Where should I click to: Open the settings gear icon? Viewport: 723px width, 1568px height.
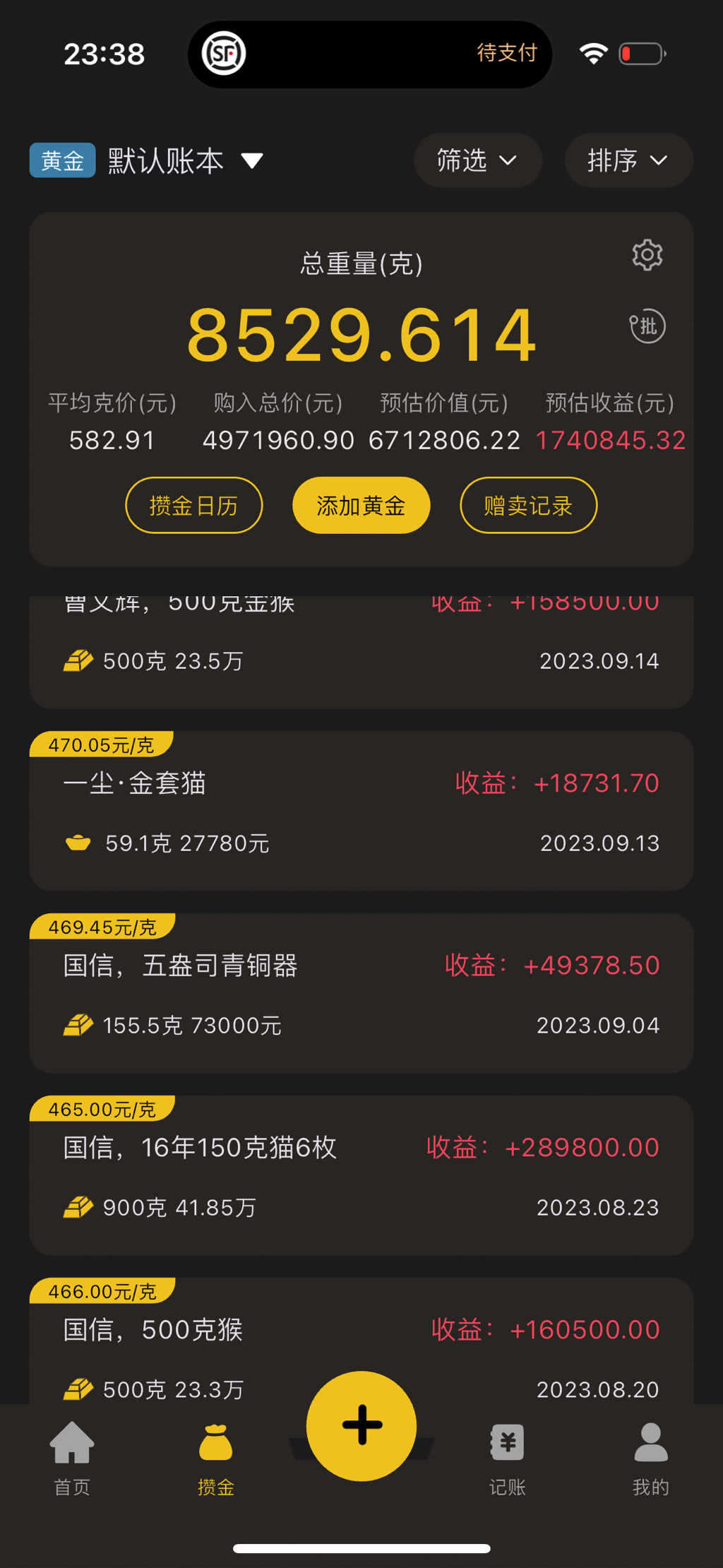click(x=647, y=255)
